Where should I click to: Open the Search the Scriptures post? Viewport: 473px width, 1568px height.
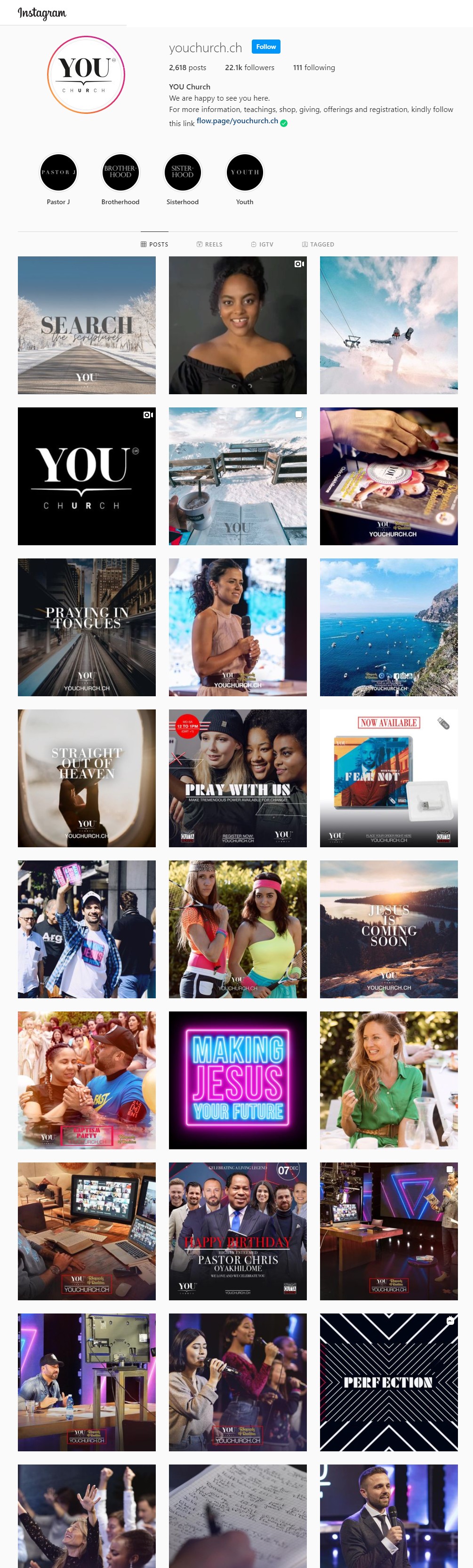click(x=87, y=325)
